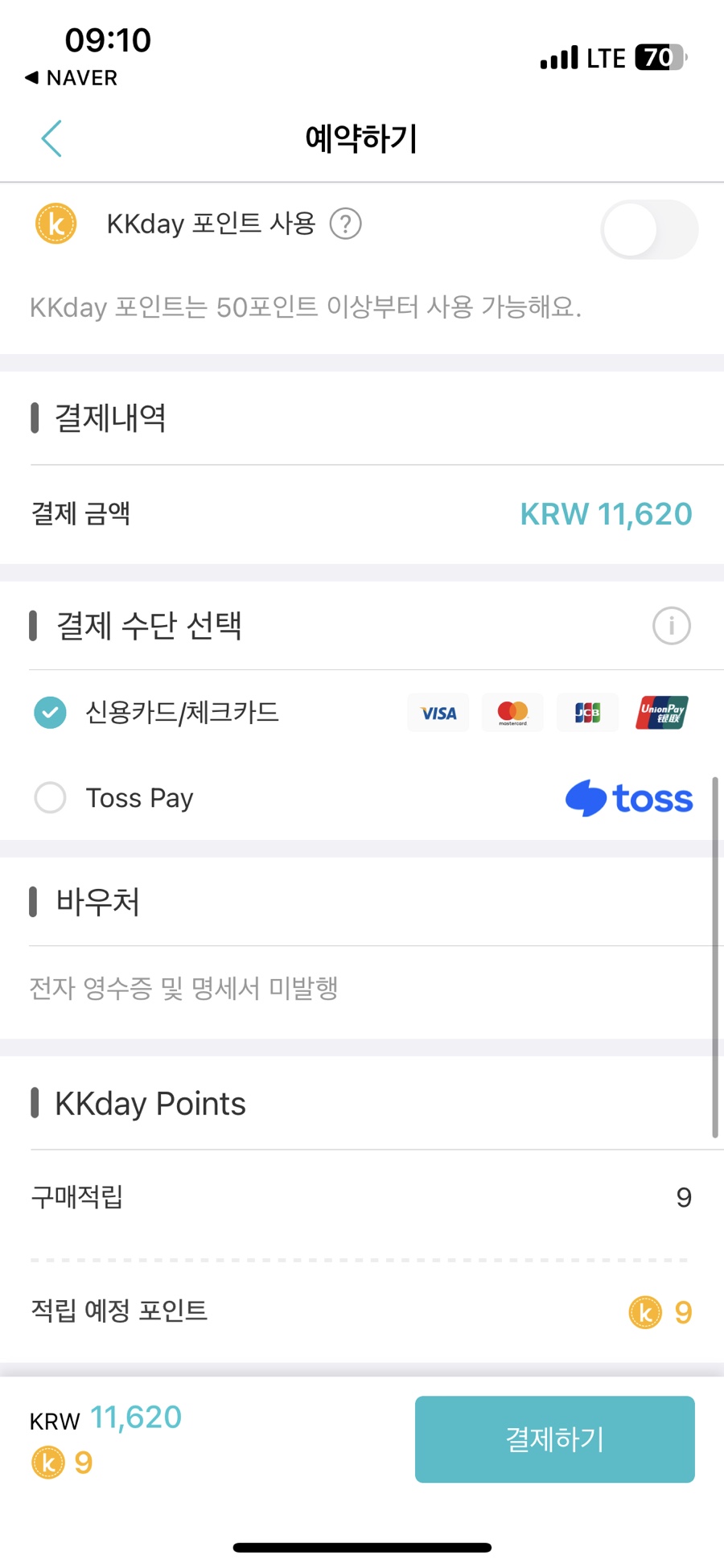This screenshot has width=724, height=1568.
Task: Open the help icon beside KKday 포인트 사용
Action: click(x=346, y=224)
